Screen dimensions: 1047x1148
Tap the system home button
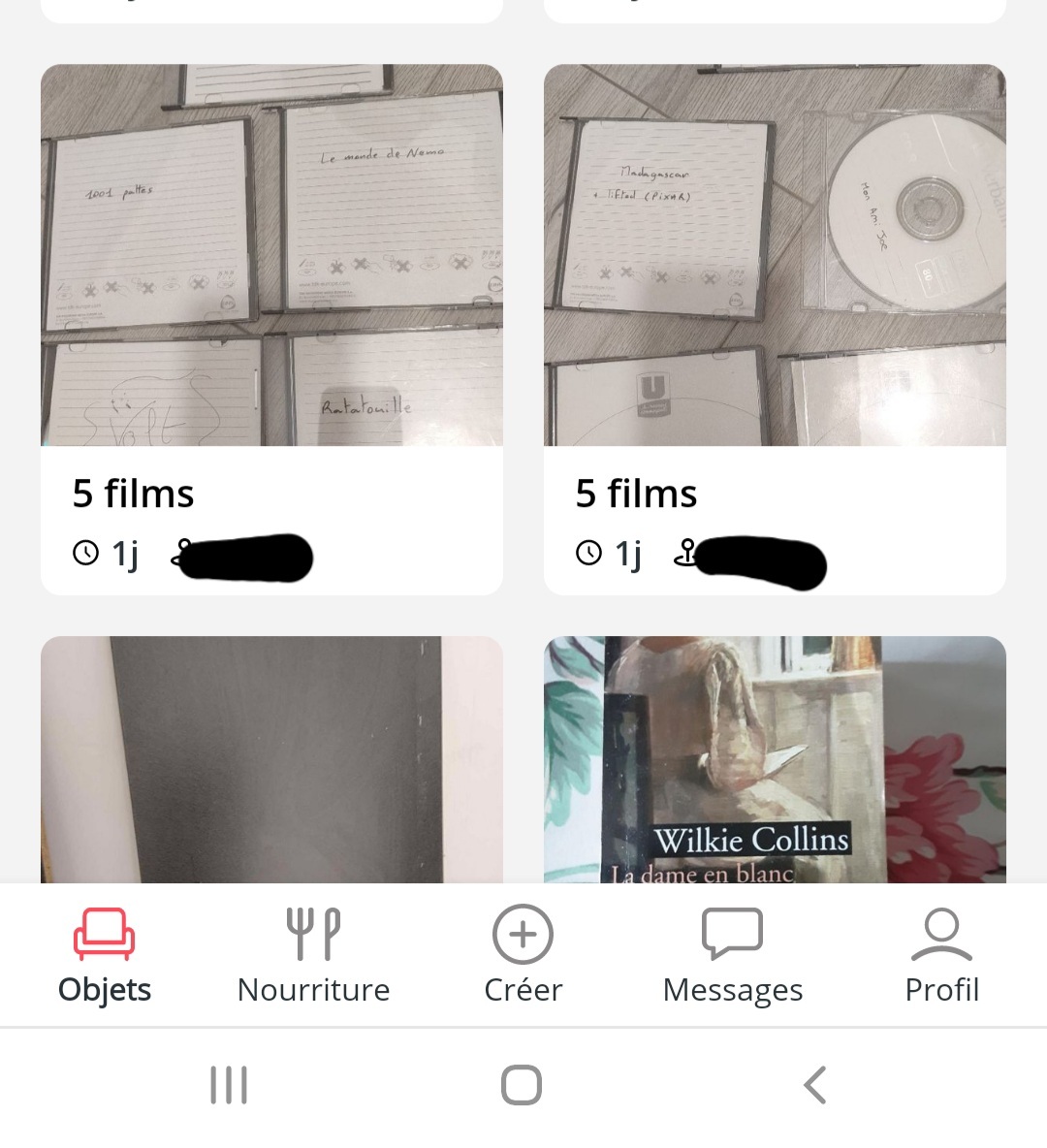coord(522,1085)
